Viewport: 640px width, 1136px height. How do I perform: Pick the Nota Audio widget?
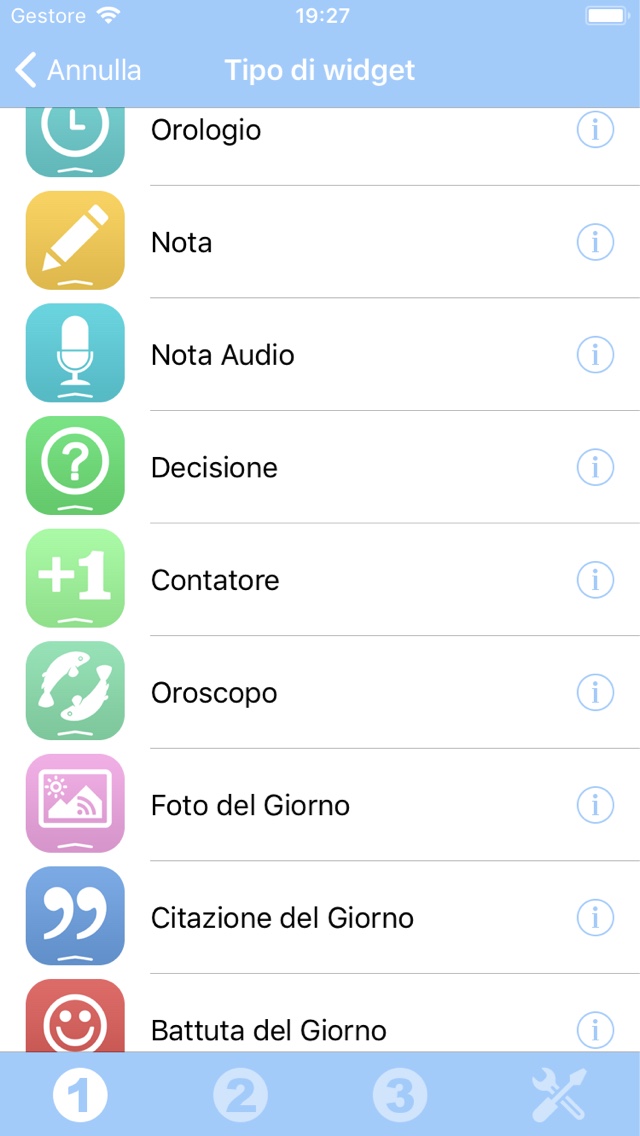(x=320, y=354)
